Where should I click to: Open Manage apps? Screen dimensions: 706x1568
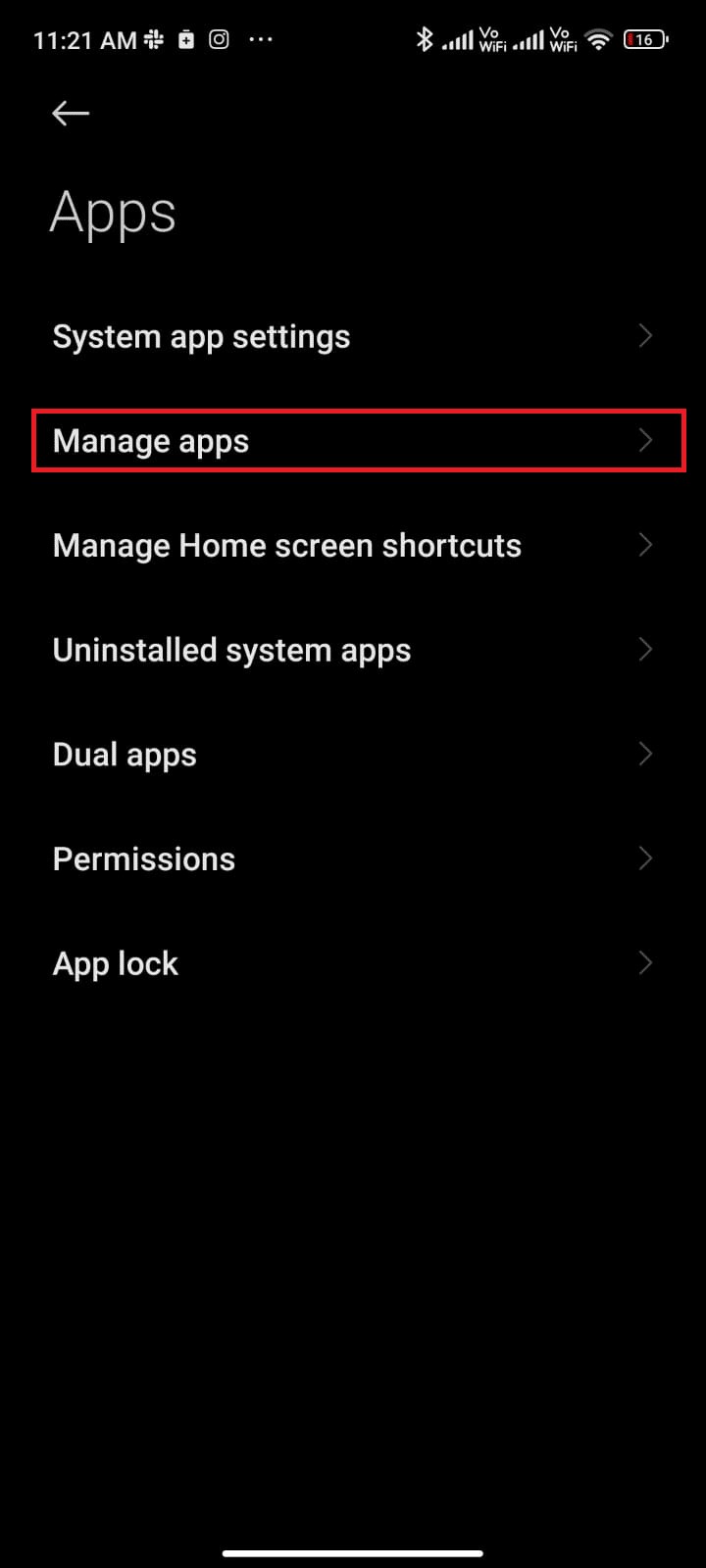pos(353,441)
